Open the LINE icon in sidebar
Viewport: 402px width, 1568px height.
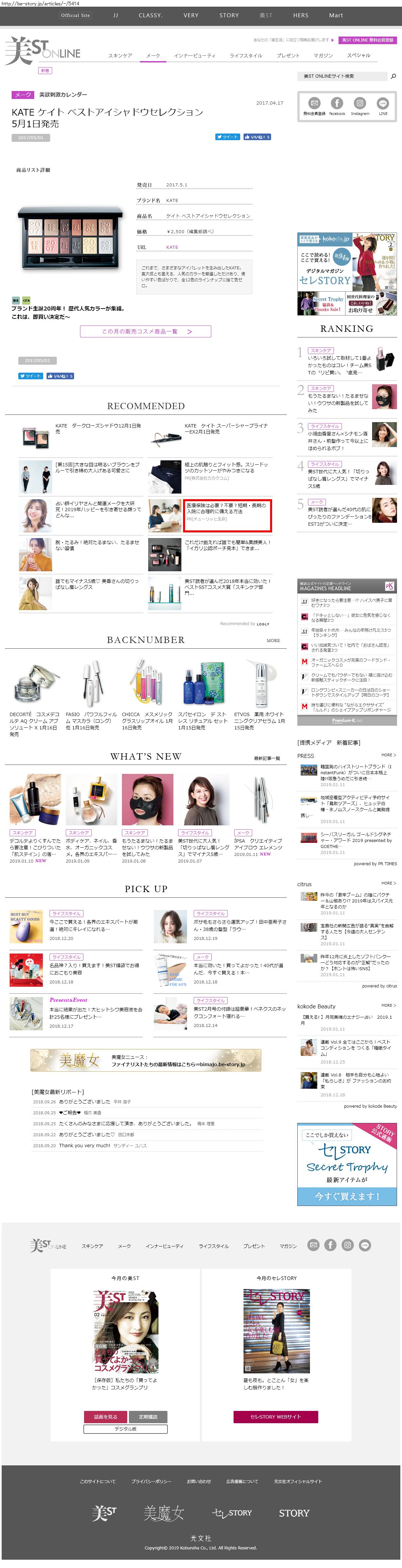click(x=382, y=104)
